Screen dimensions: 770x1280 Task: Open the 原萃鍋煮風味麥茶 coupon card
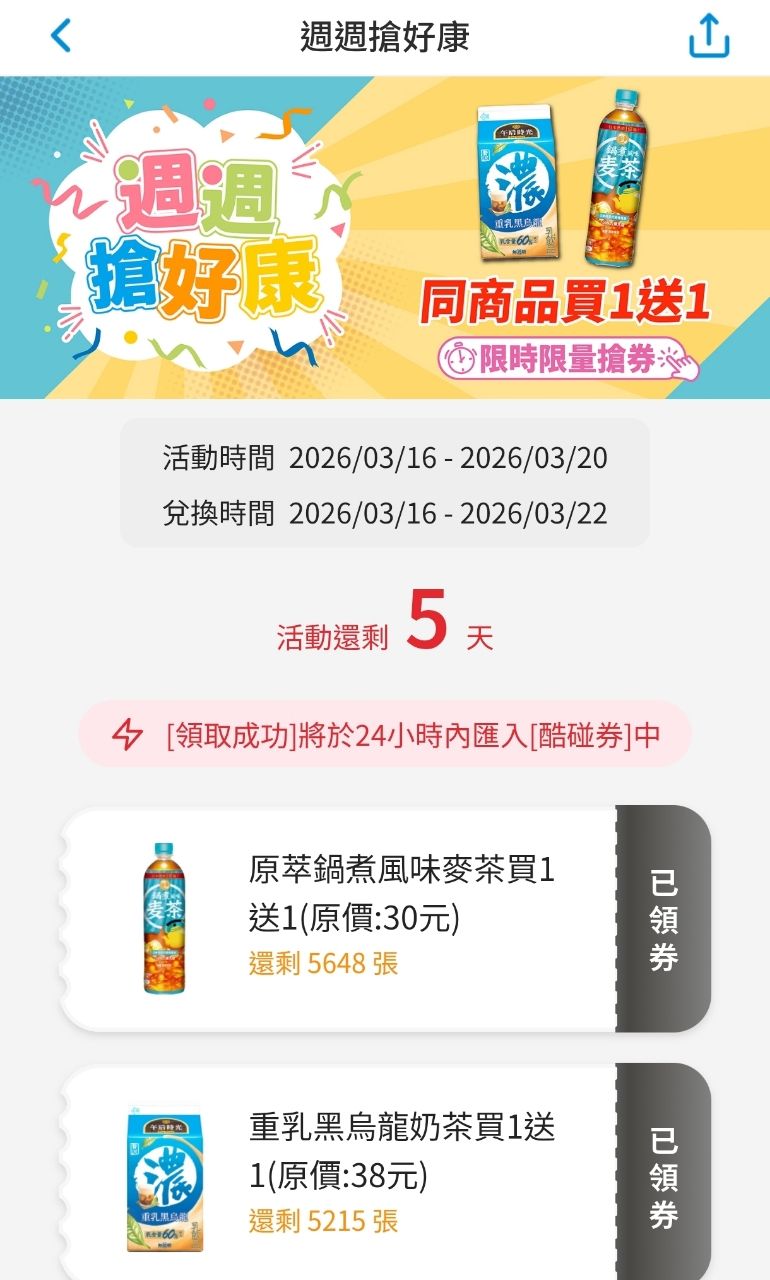tap(340, 919)
